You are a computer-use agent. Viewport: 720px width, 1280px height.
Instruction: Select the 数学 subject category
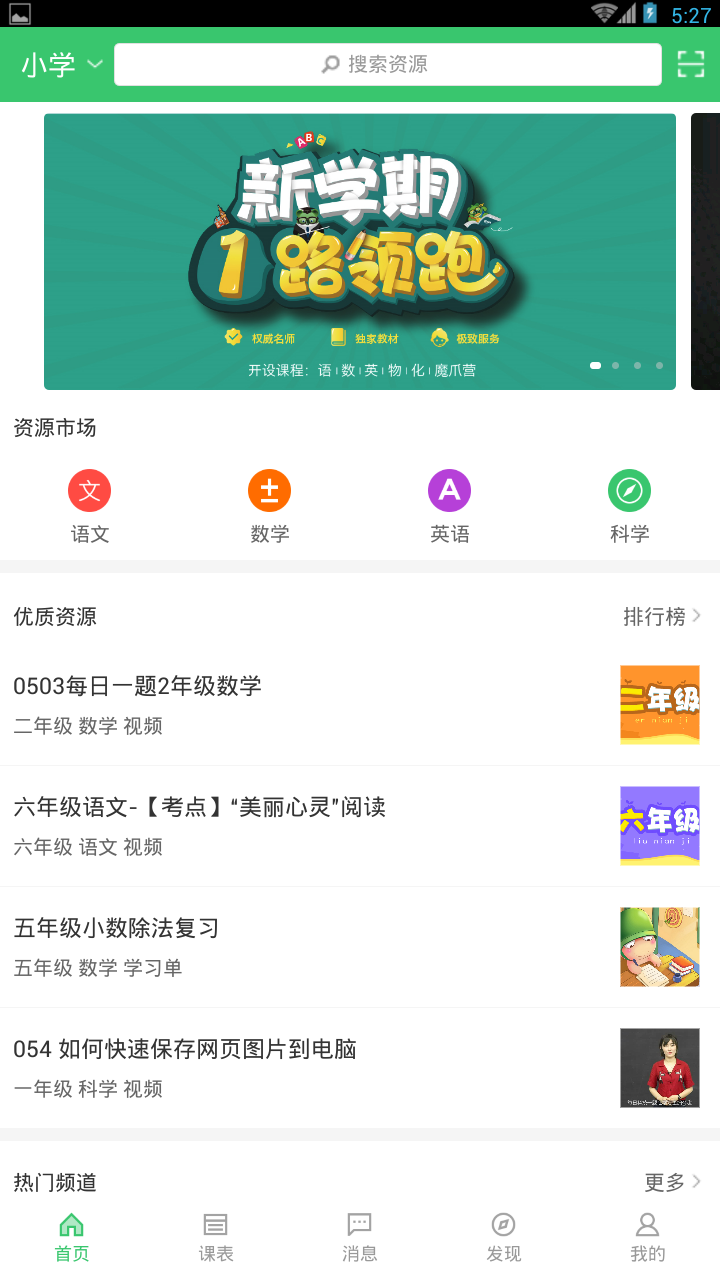pos(270,507)
